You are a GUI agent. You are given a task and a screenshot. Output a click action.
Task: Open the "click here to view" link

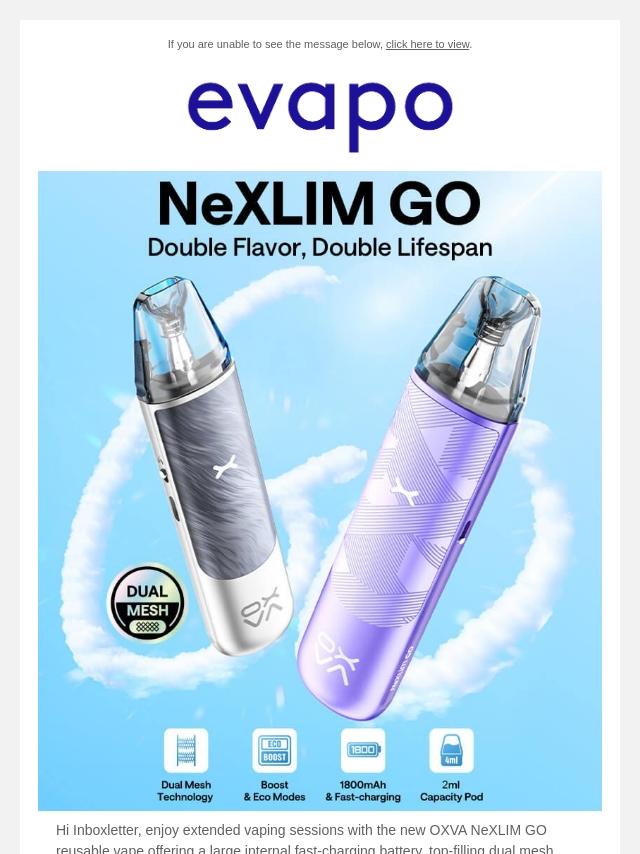(427, 44)
